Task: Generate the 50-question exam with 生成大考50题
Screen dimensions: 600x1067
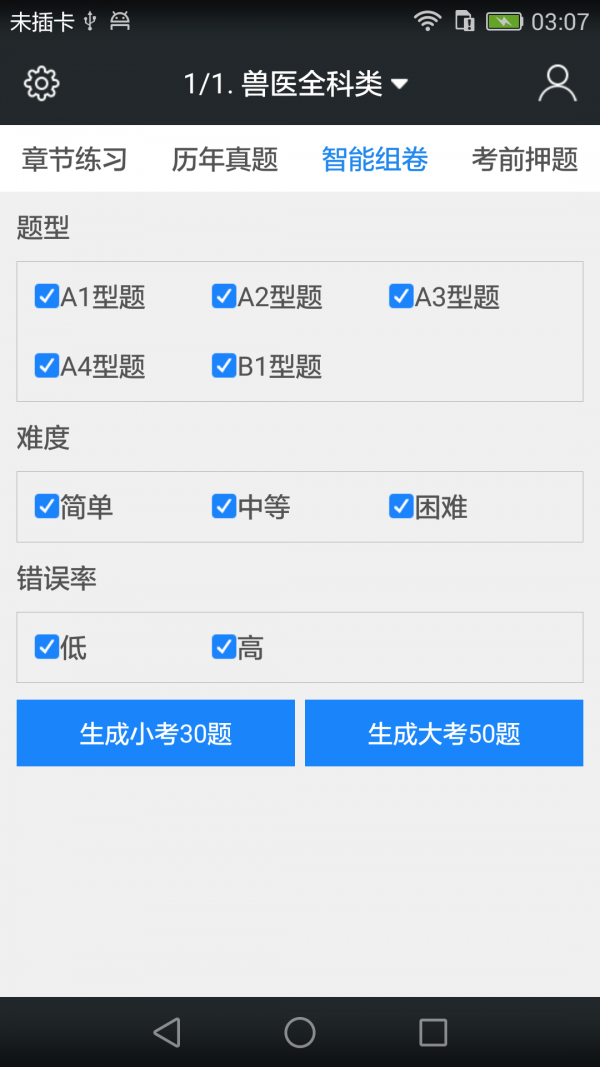Action: (444, 733)
